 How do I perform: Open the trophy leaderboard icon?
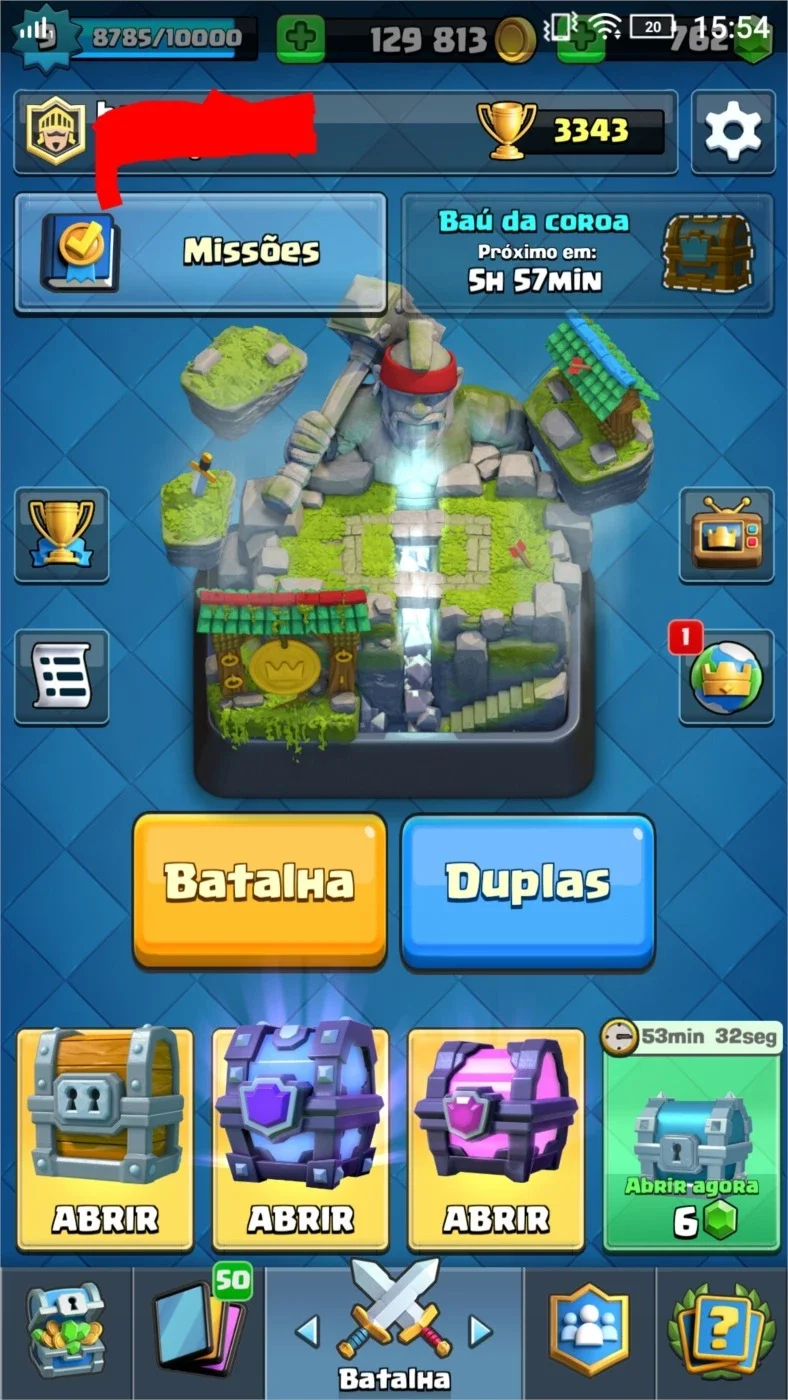[61, 535]
